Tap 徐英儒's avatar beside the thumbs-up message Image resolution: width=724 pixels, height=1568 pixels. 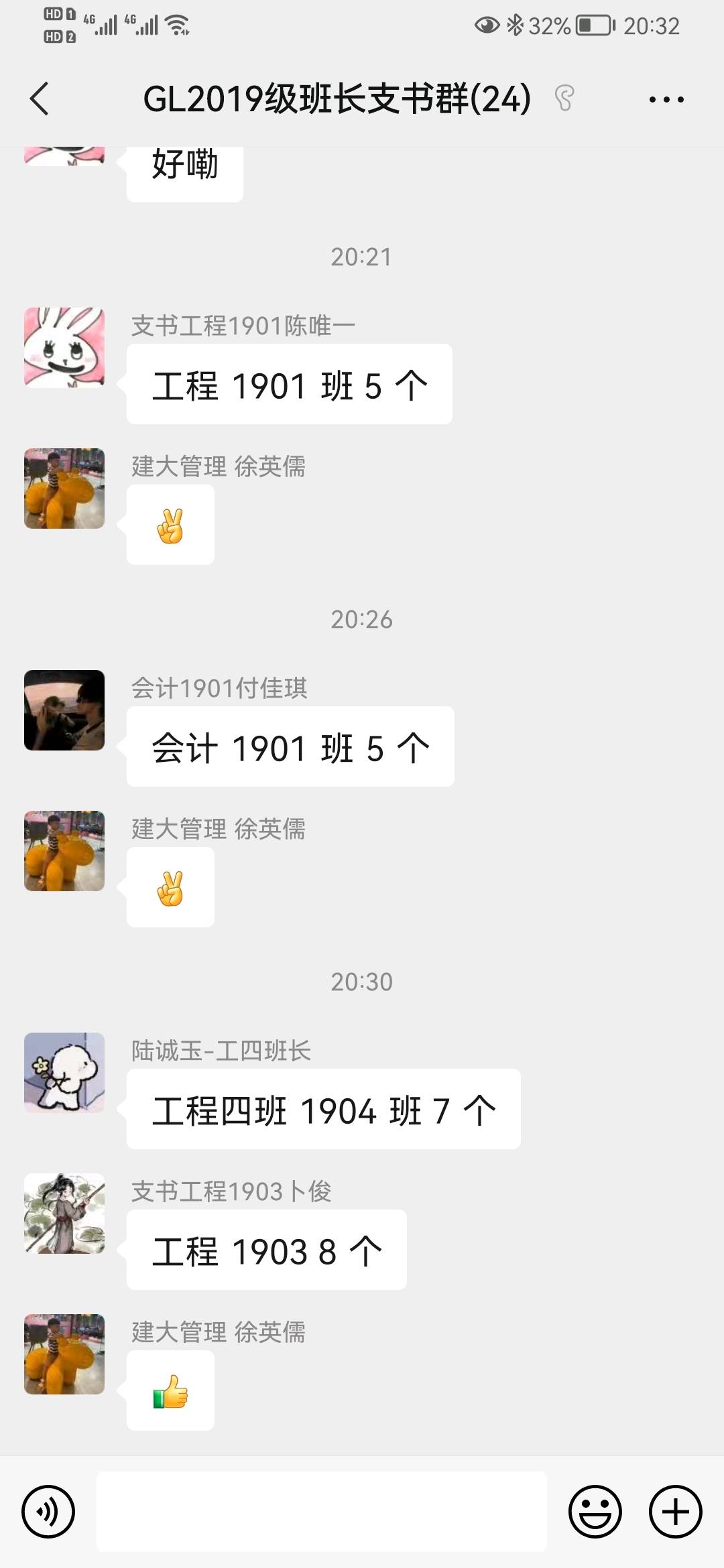64,1354
